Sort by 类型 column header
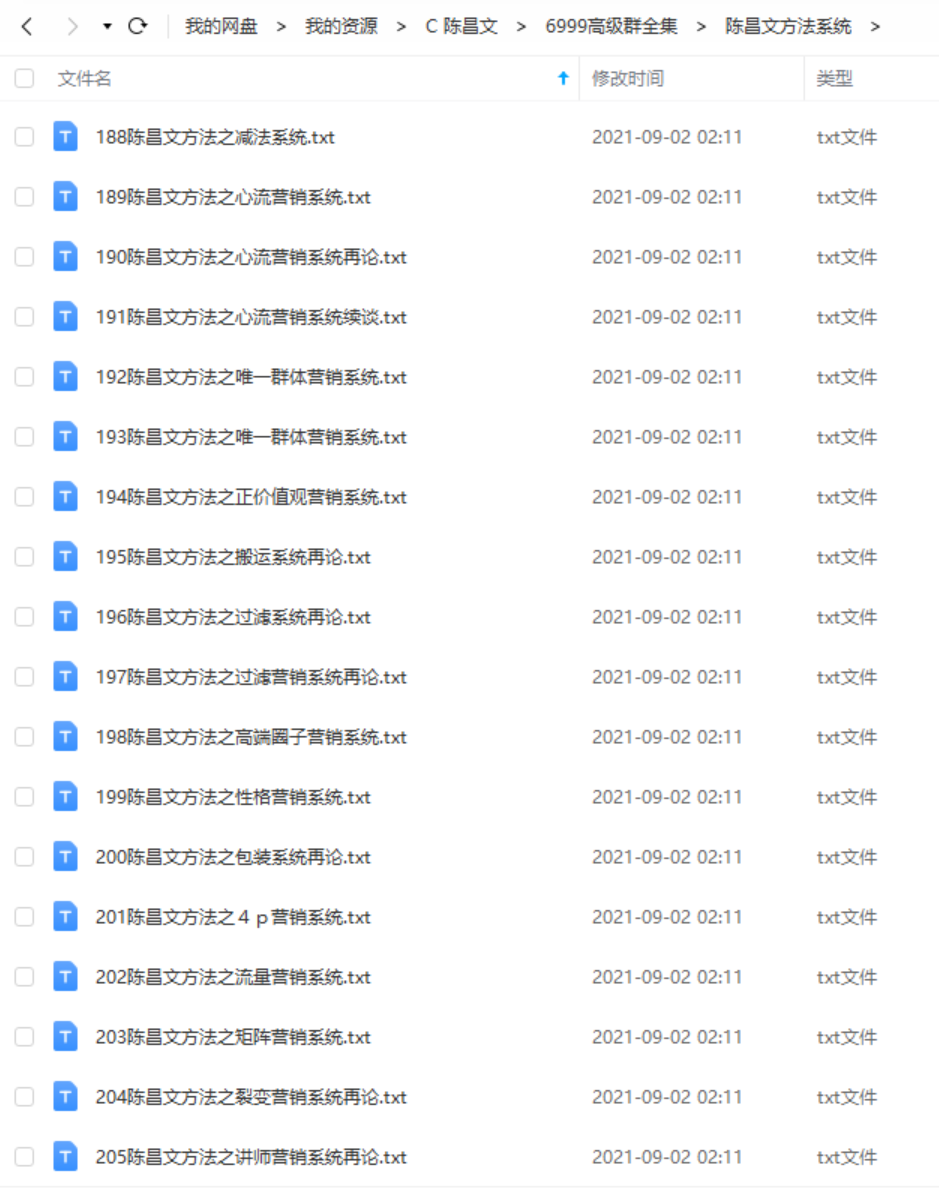The width and height of the screenshot is (939, 1201). coord(835,79)
